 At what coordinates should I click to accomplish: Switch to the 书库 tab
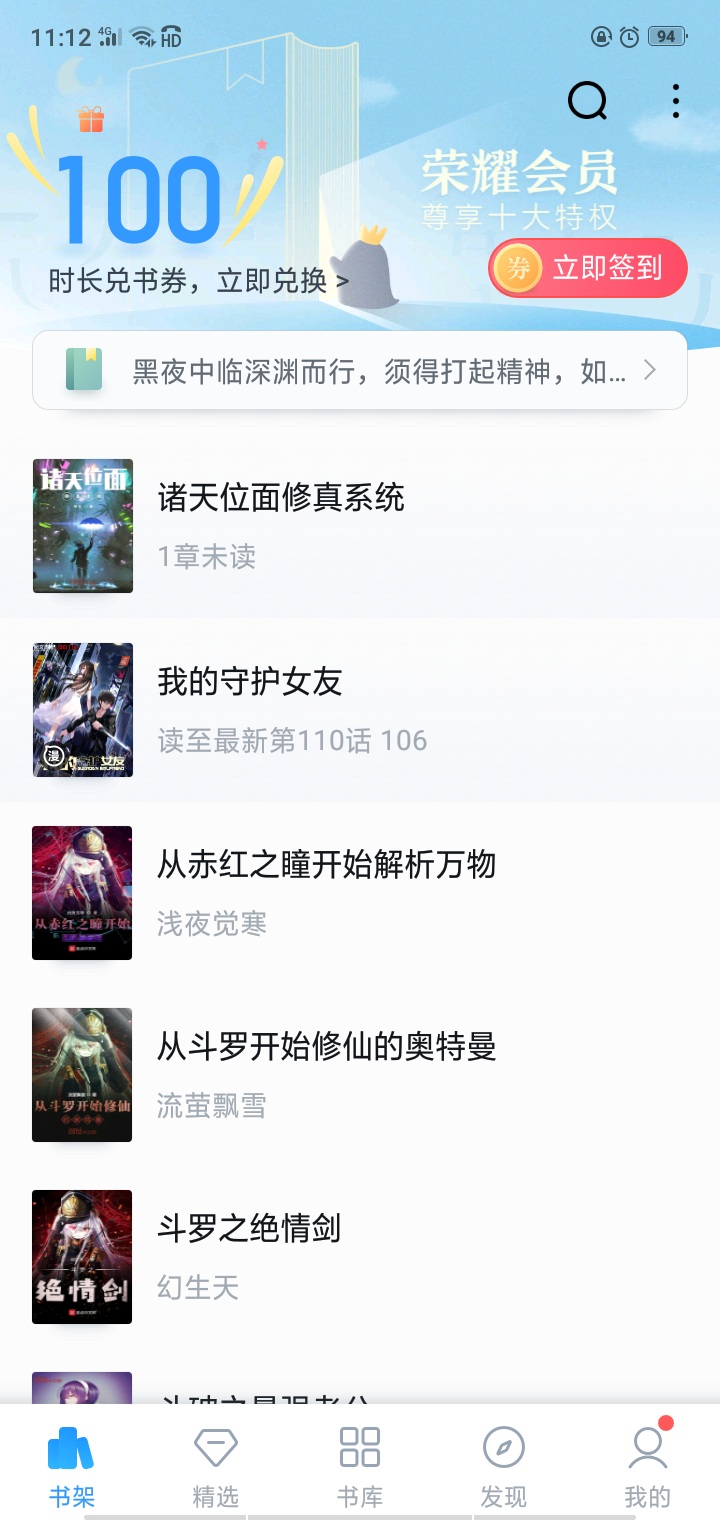point(360,1466)
